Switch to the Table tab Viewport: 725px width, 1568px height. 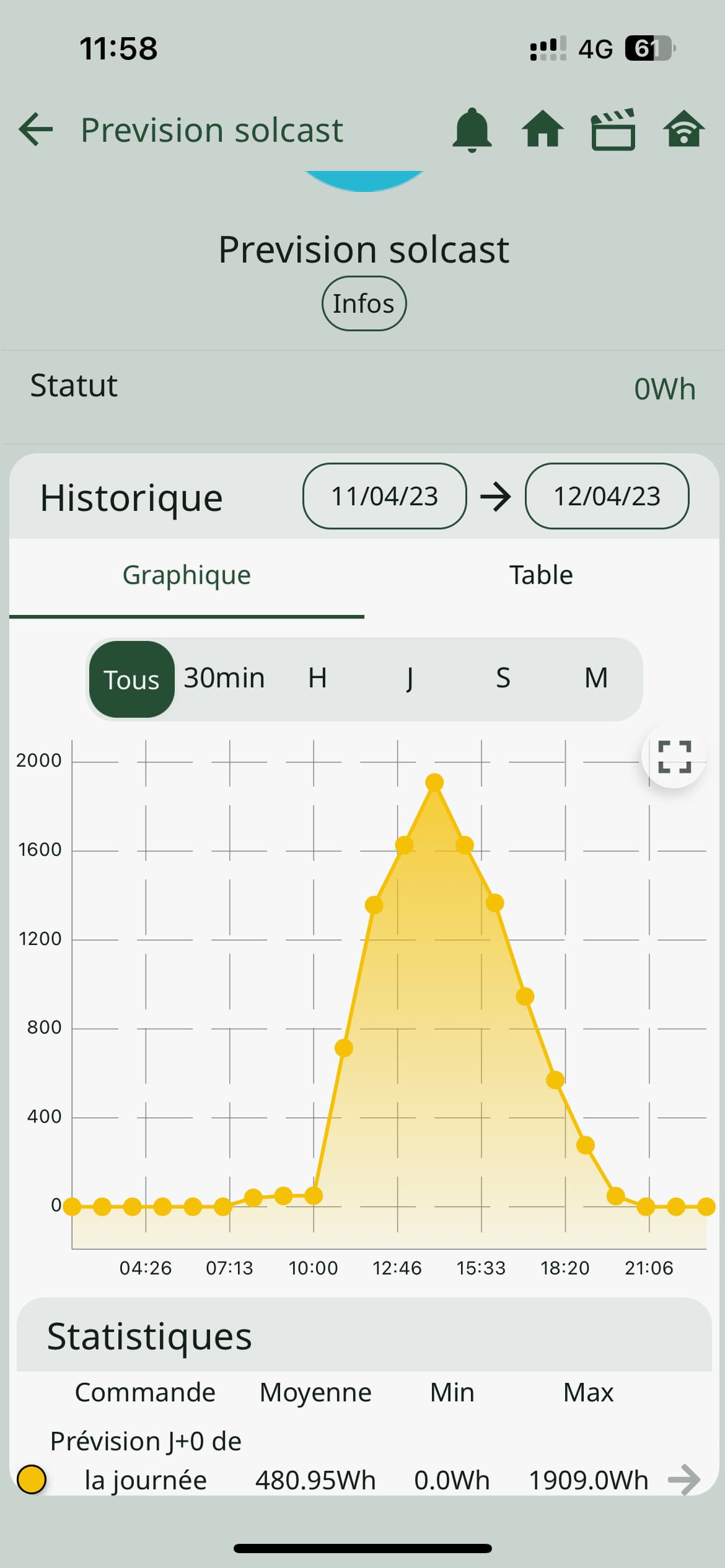541,575
